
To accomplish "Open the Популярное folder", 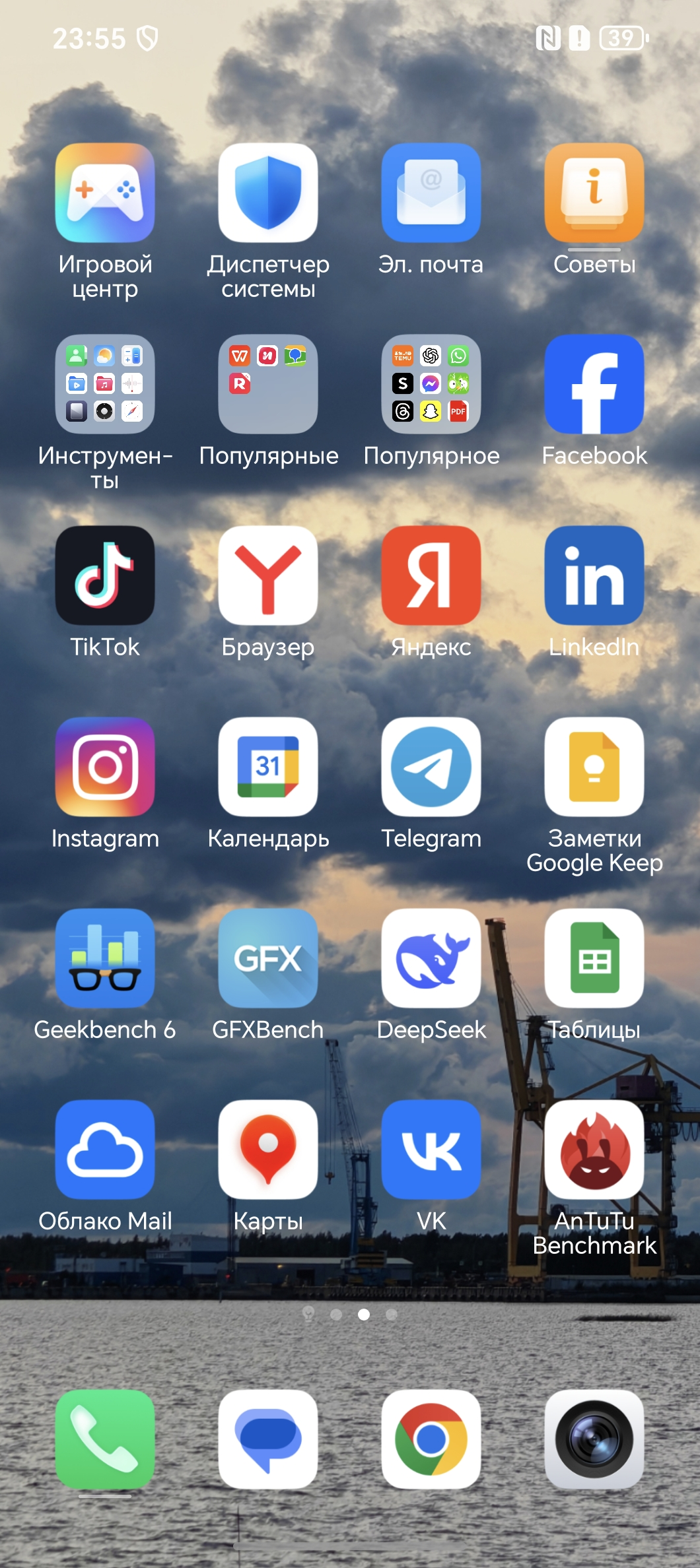I will click(x=431, y=384).
